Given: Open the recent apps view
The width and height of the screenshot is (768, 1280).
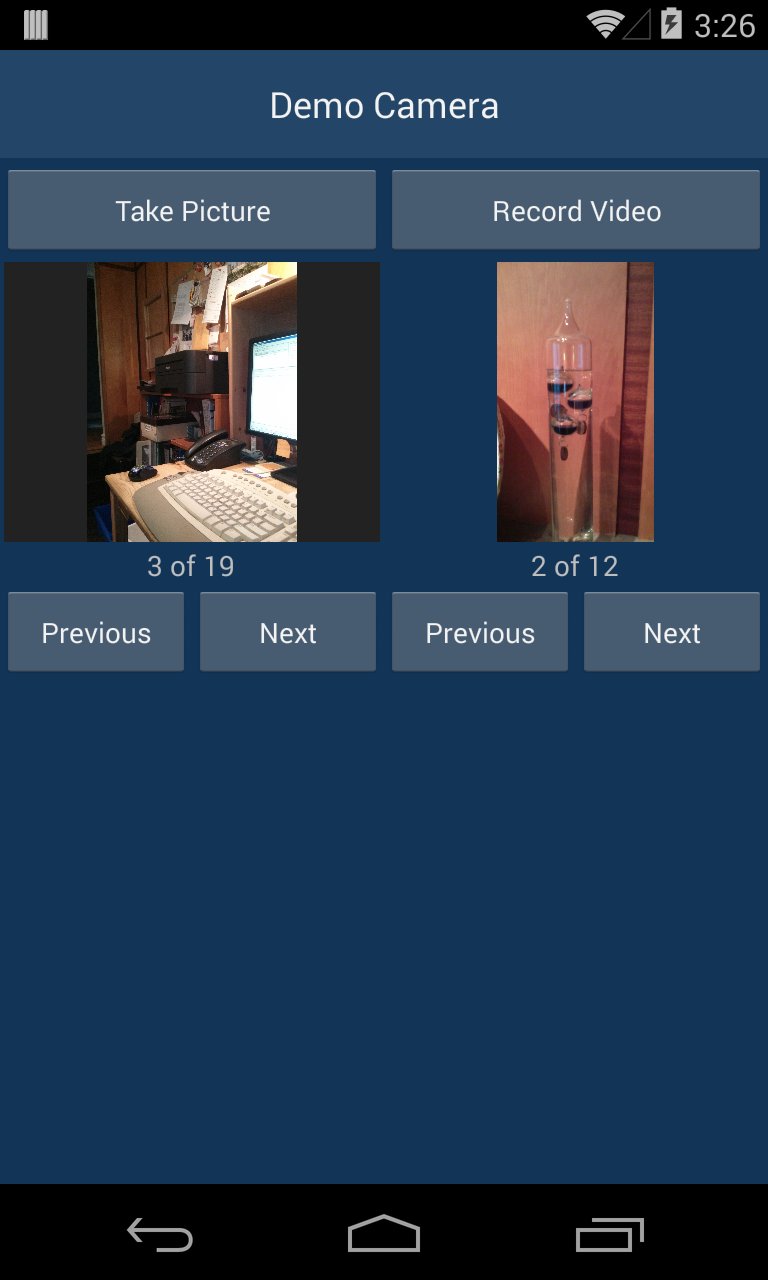Looking at the screenshot, I should (609, 1234).
